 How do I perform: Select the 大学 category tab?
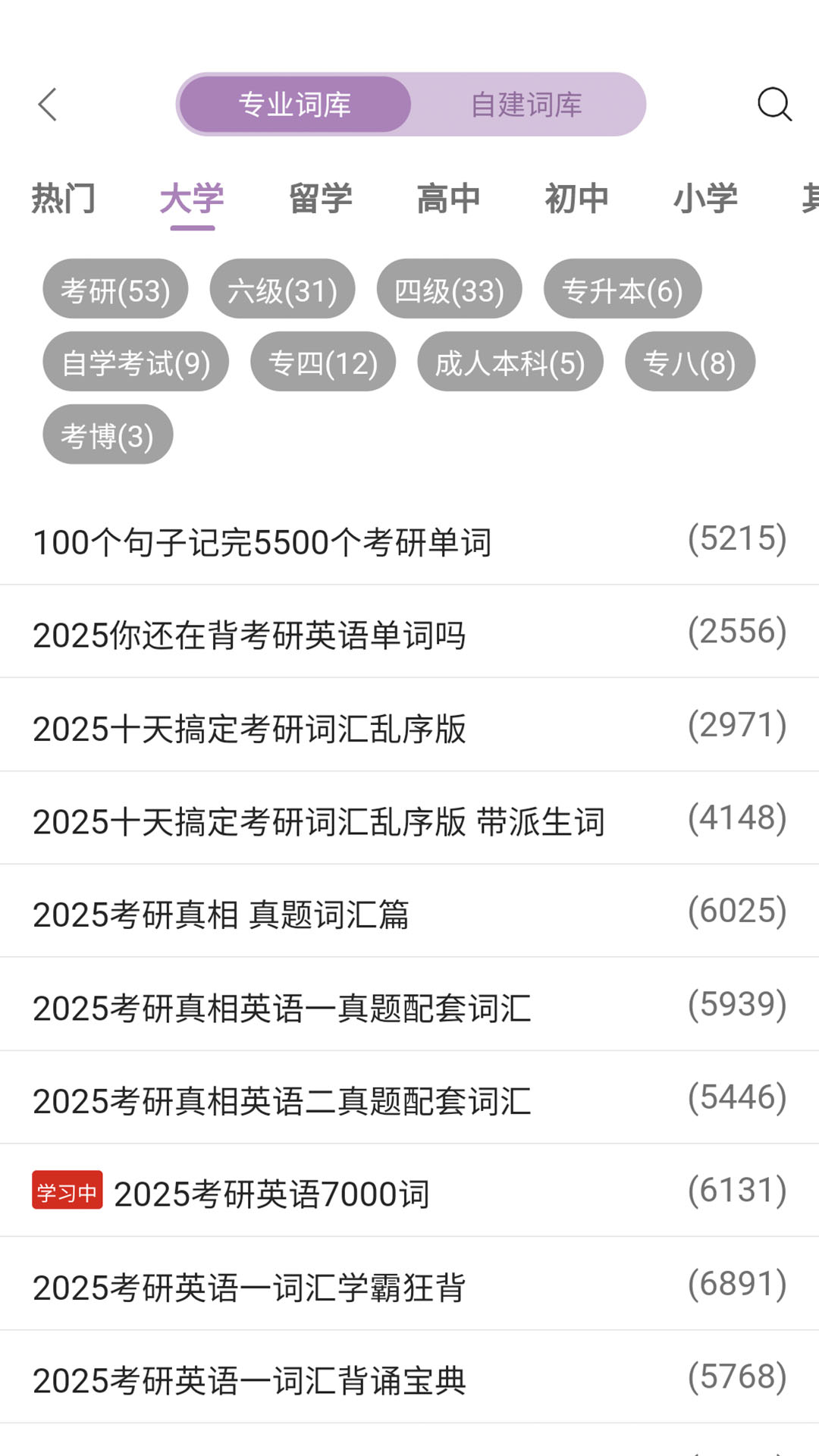[x=191, y=199]
